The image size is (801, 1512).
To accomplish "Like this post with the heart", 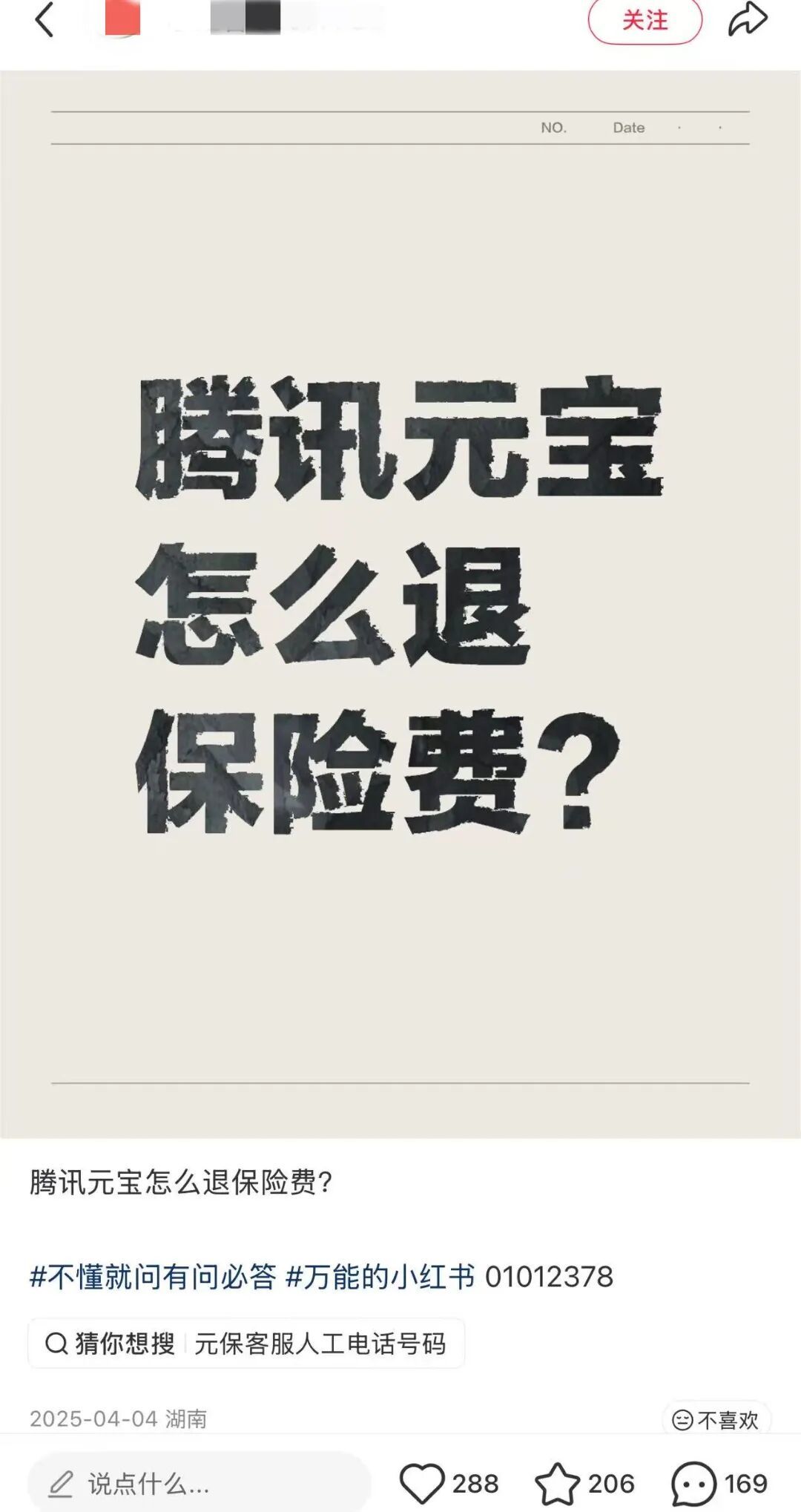I will [422, 1484].
